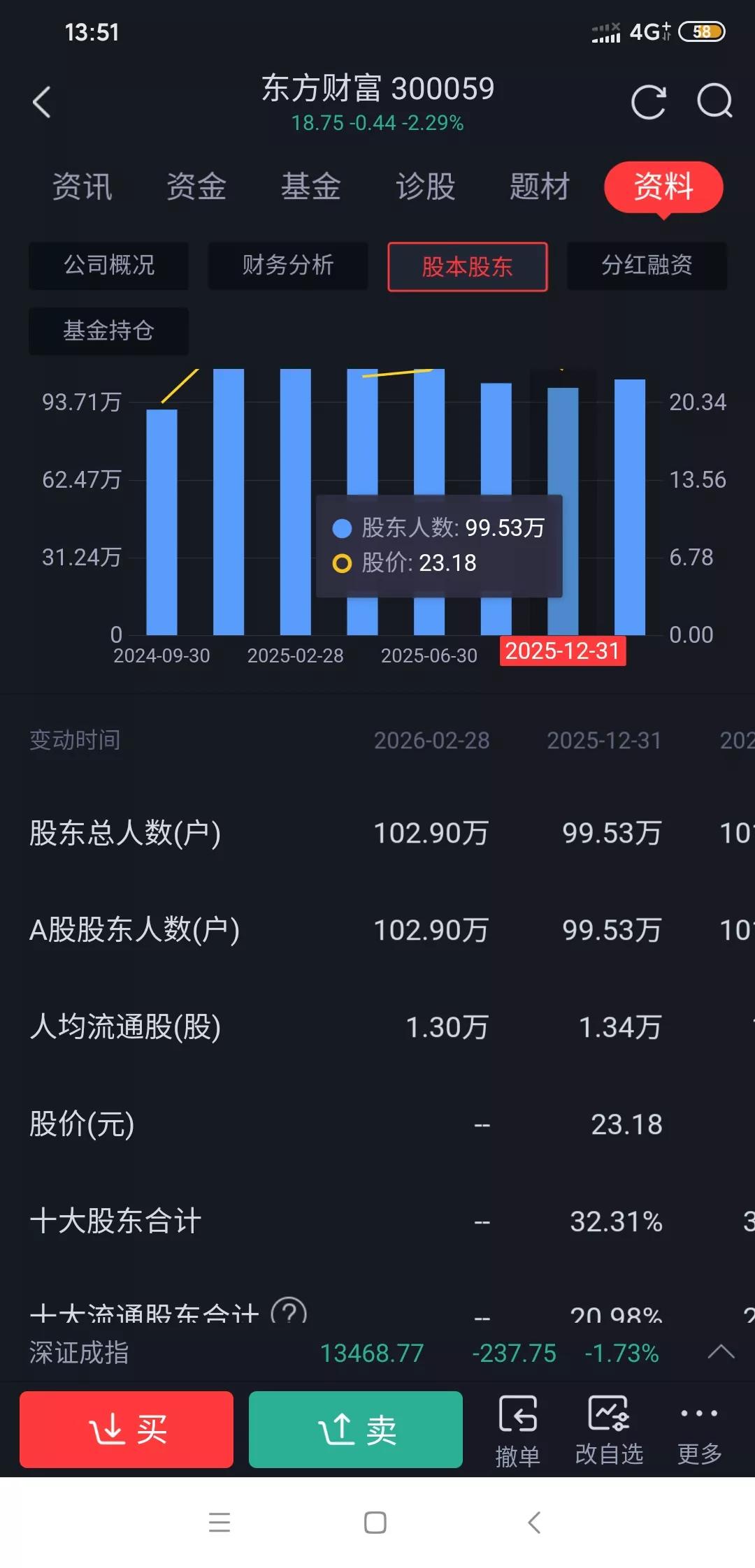Select the 题材 tab

539,186
